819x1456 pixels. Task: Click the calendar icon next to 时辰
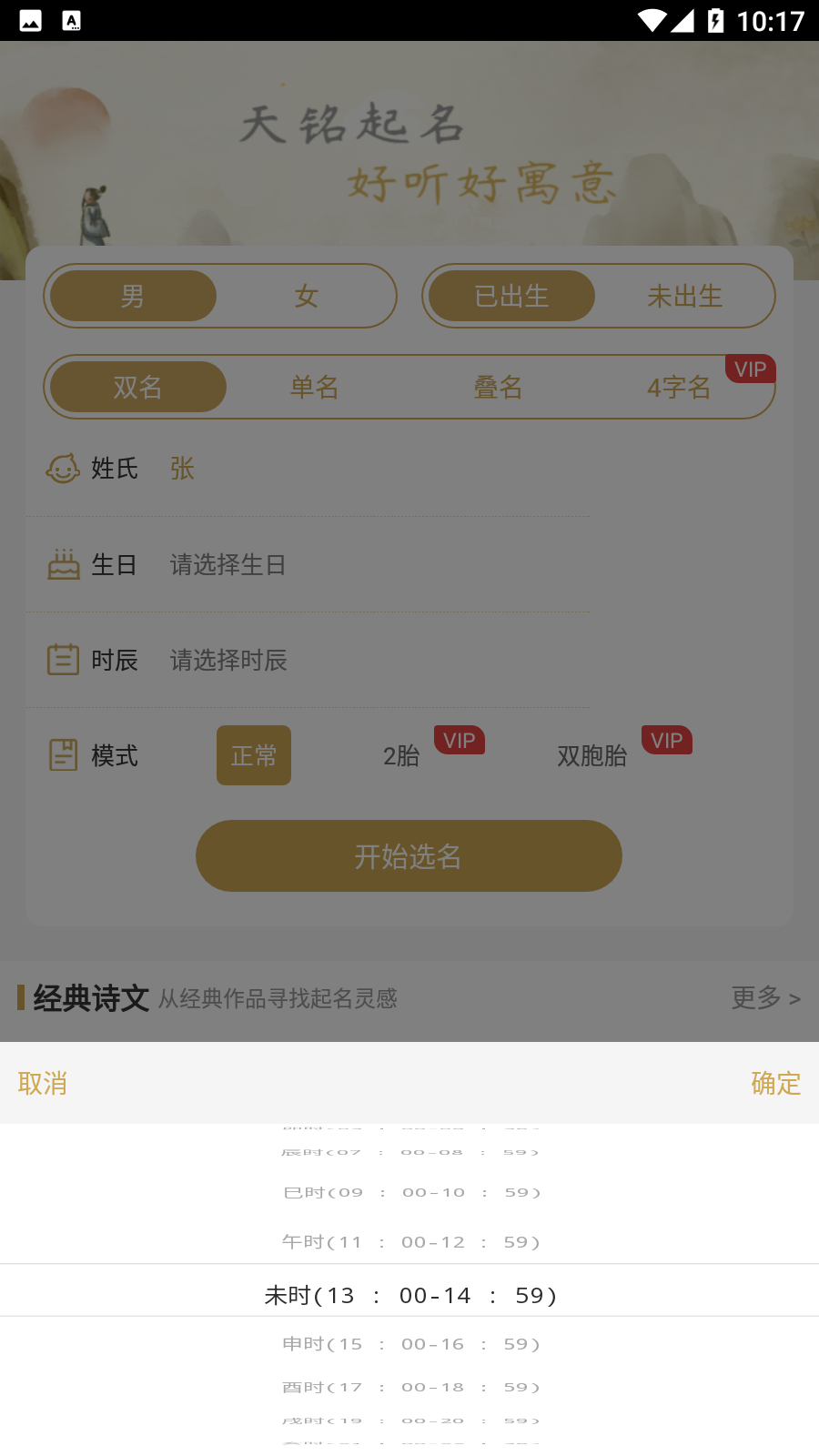pyautogui.click(x=62, y=660)
